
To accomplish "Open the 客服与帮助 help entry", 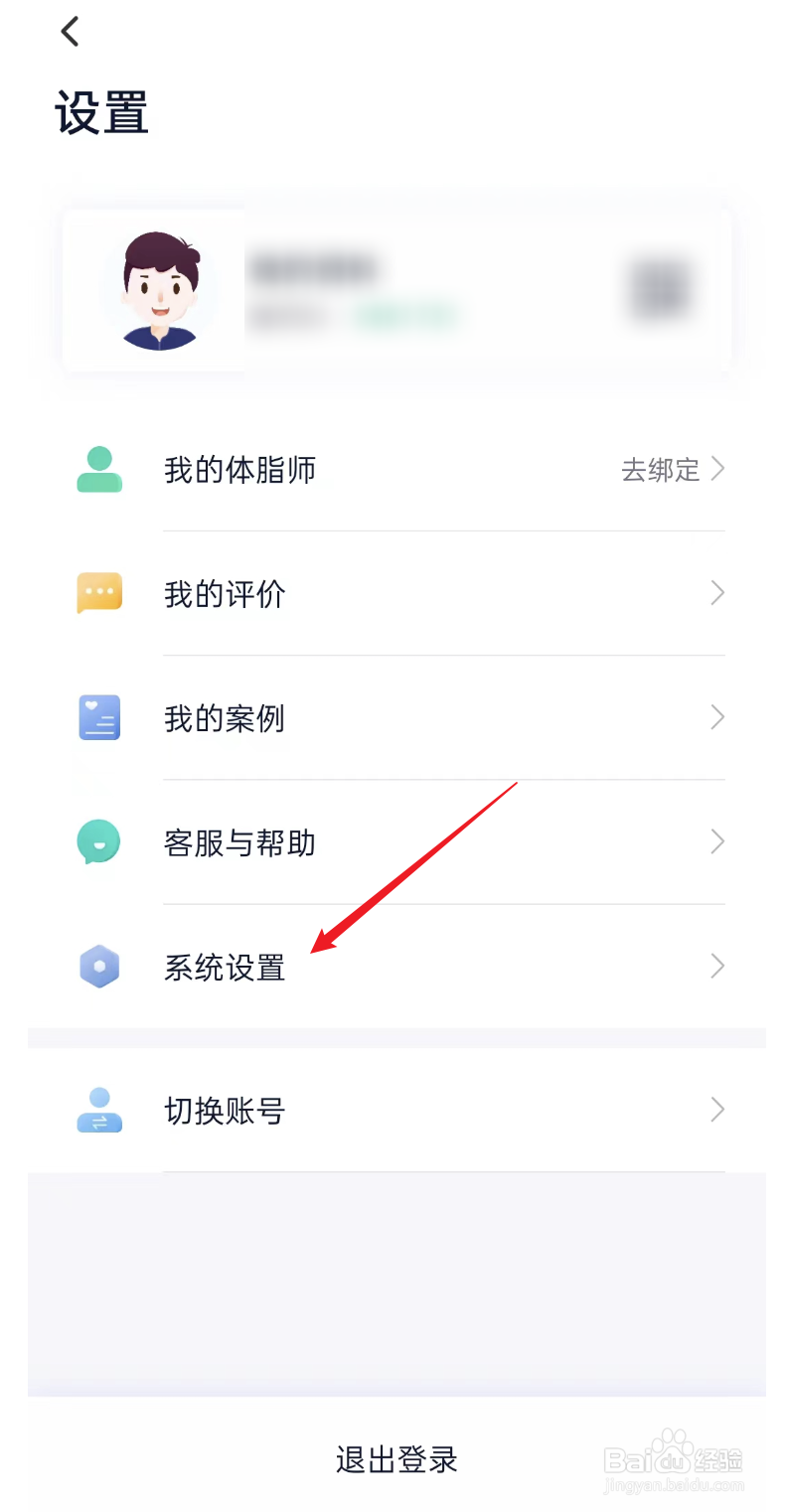I will 239,841.
